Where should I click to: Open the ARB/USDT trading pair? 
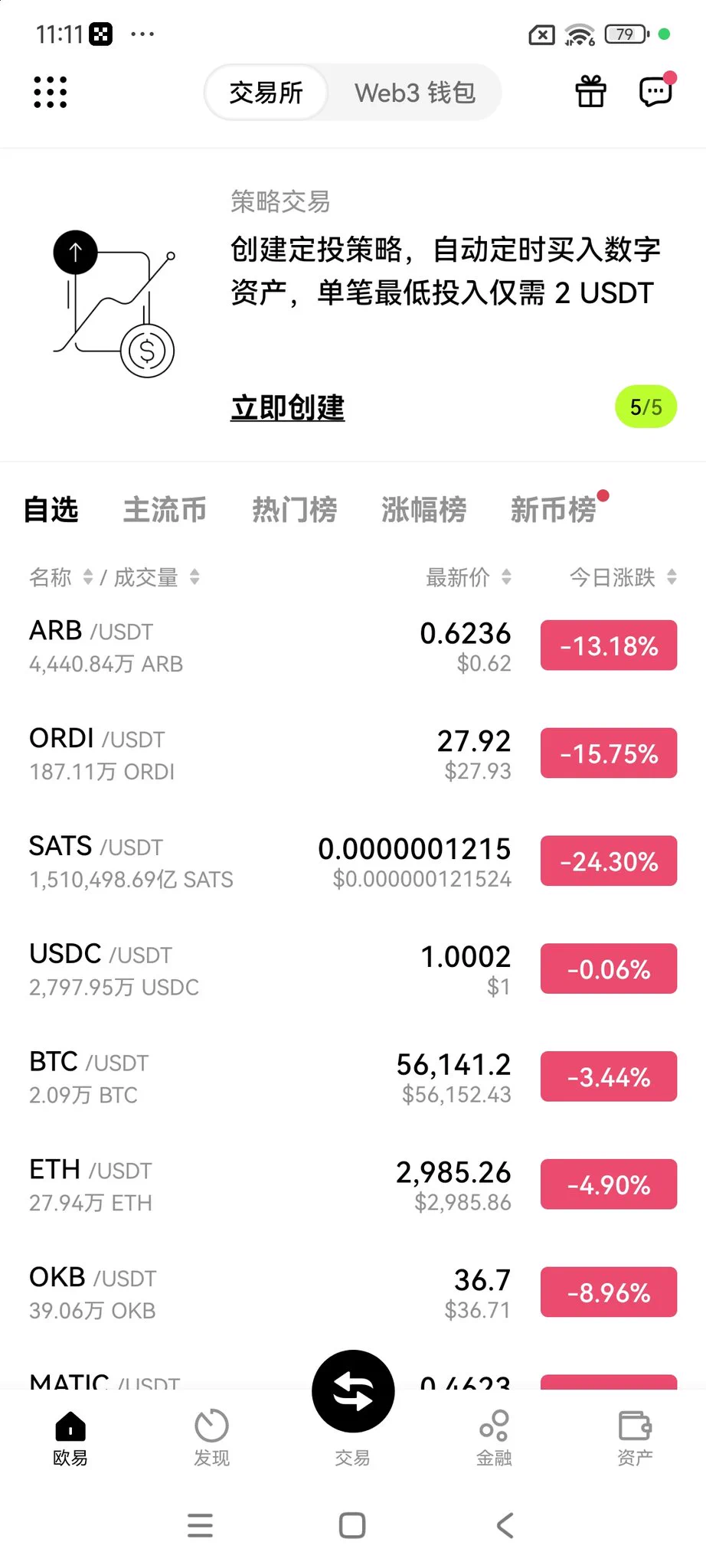tap(230, 646)
